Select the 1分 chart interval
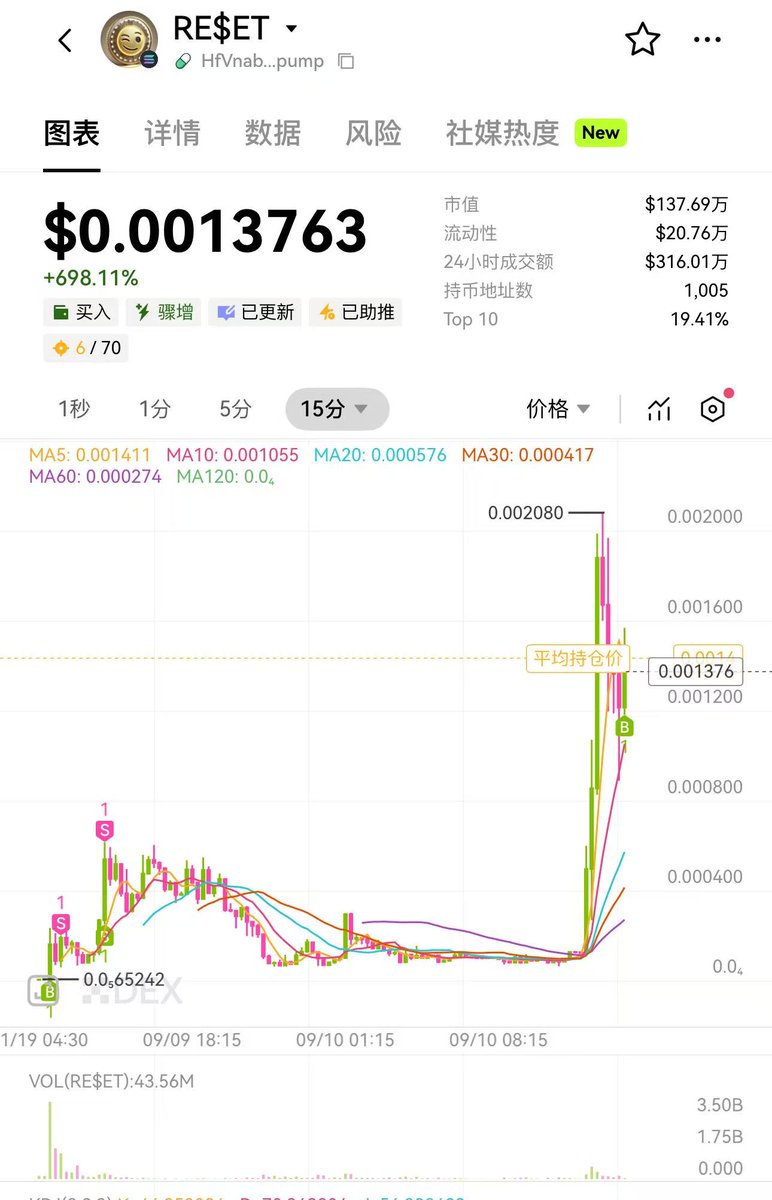The image size is (772, 1200). [155, 409]
